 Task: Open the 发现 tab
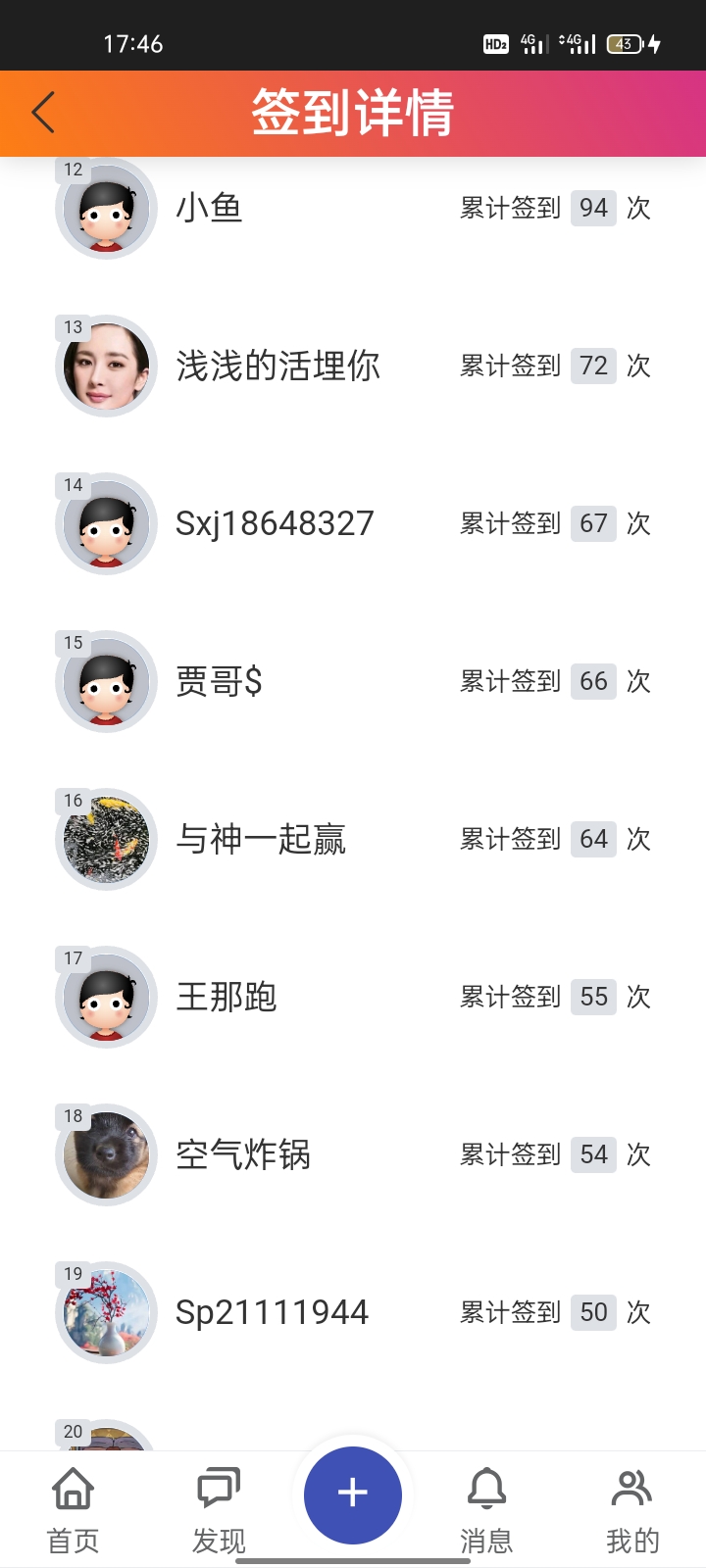tap(218, 1509)
